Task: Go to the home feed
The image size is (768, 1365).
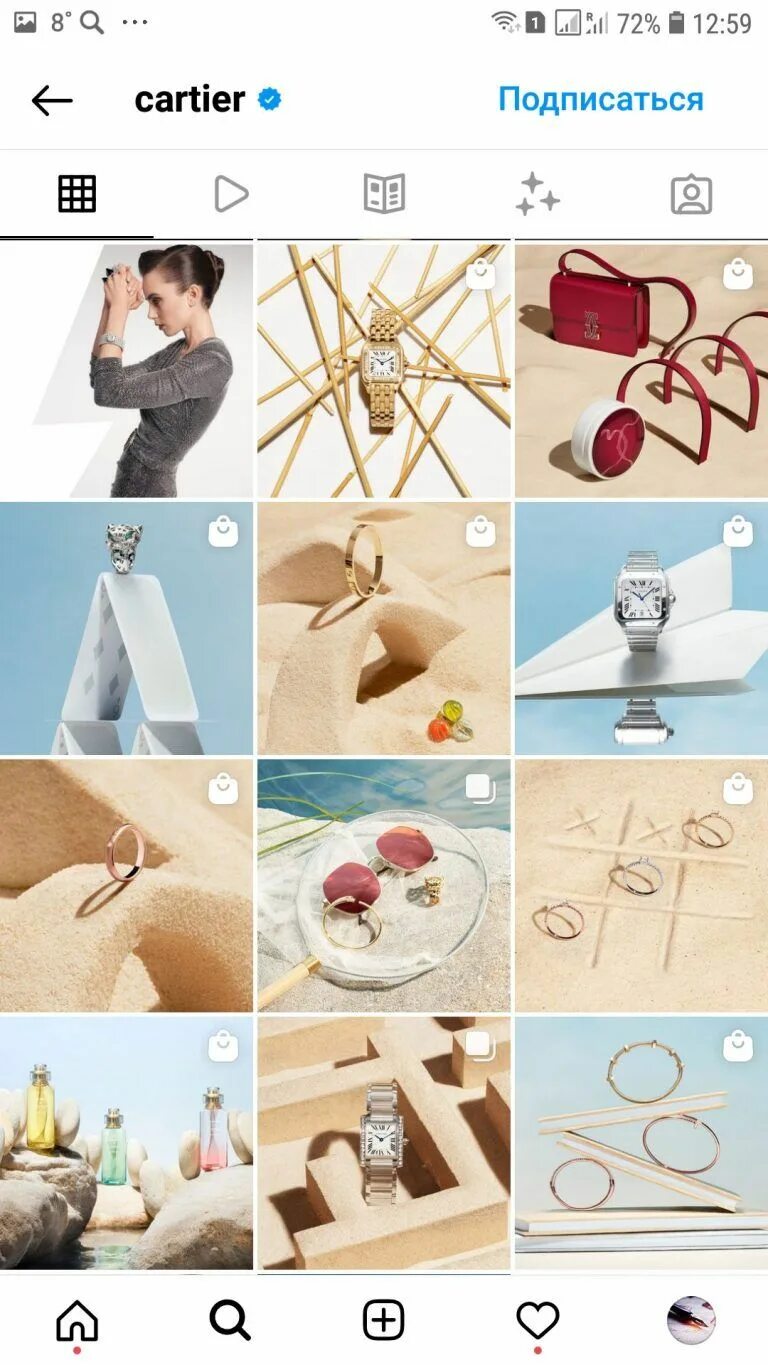Action: [77, 1321]
